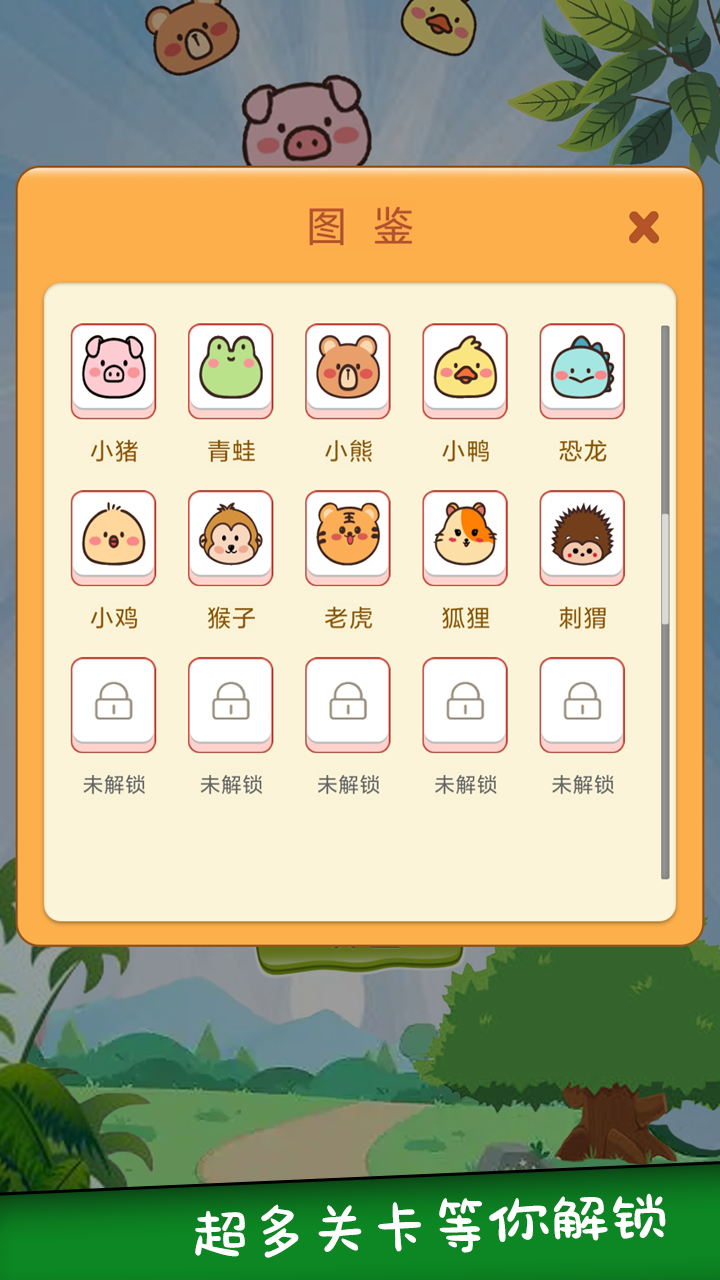Open the 恐龙 dinosaur card
The width and height of the screenshot is (720, 1280).
point(583,370)
